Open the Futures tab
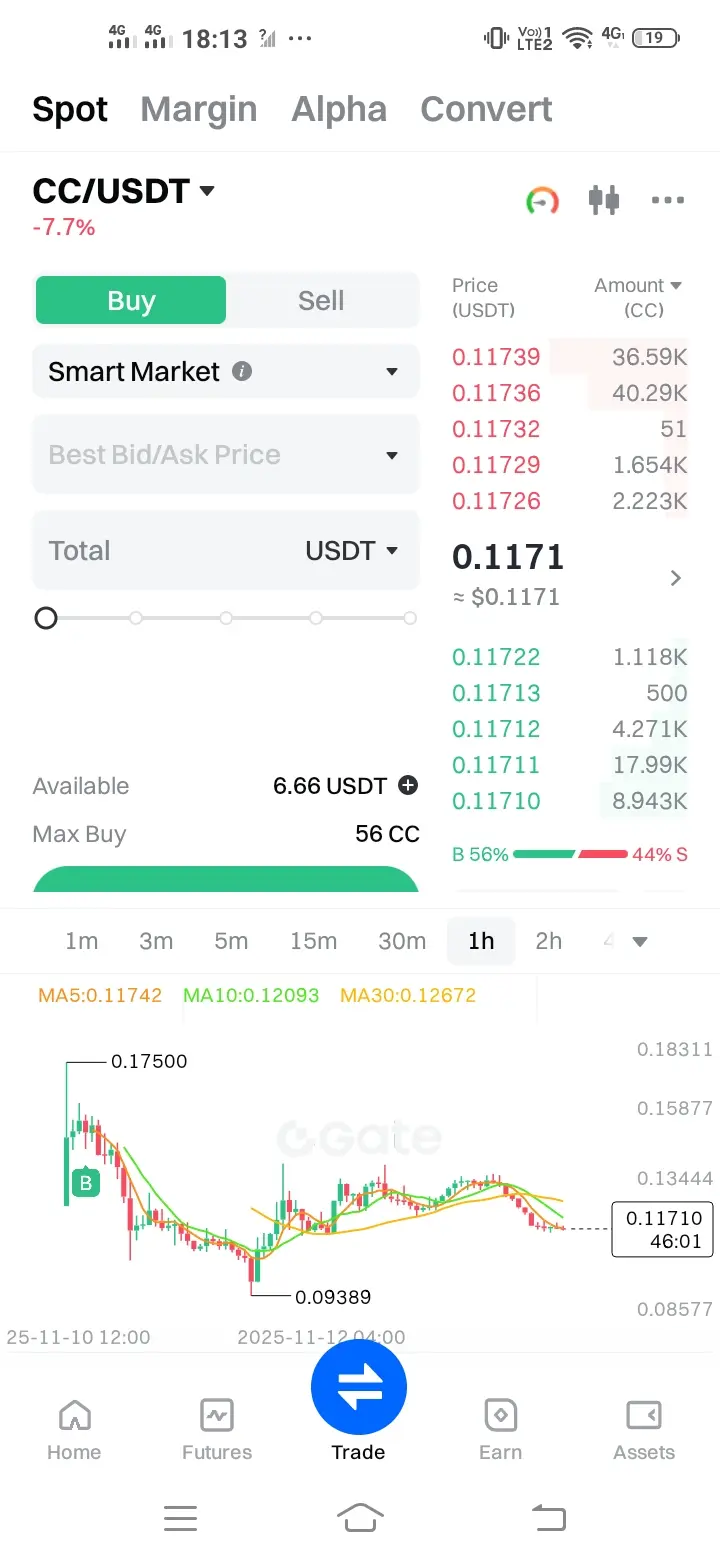Image resolution: width=720 pixels, height=1560 pixels. pos(217,1430)
